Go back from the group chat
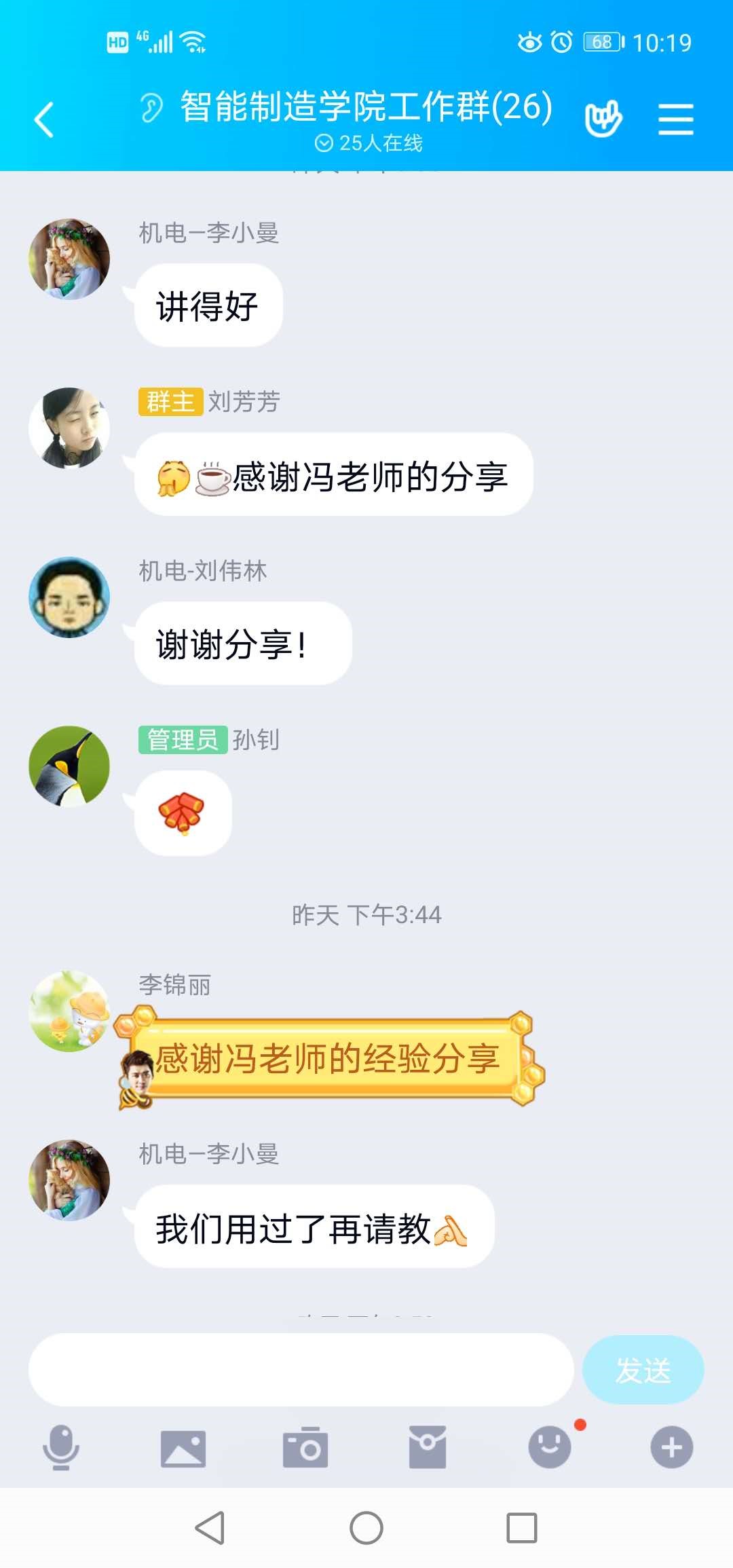733x1568 pixels. 45,120
